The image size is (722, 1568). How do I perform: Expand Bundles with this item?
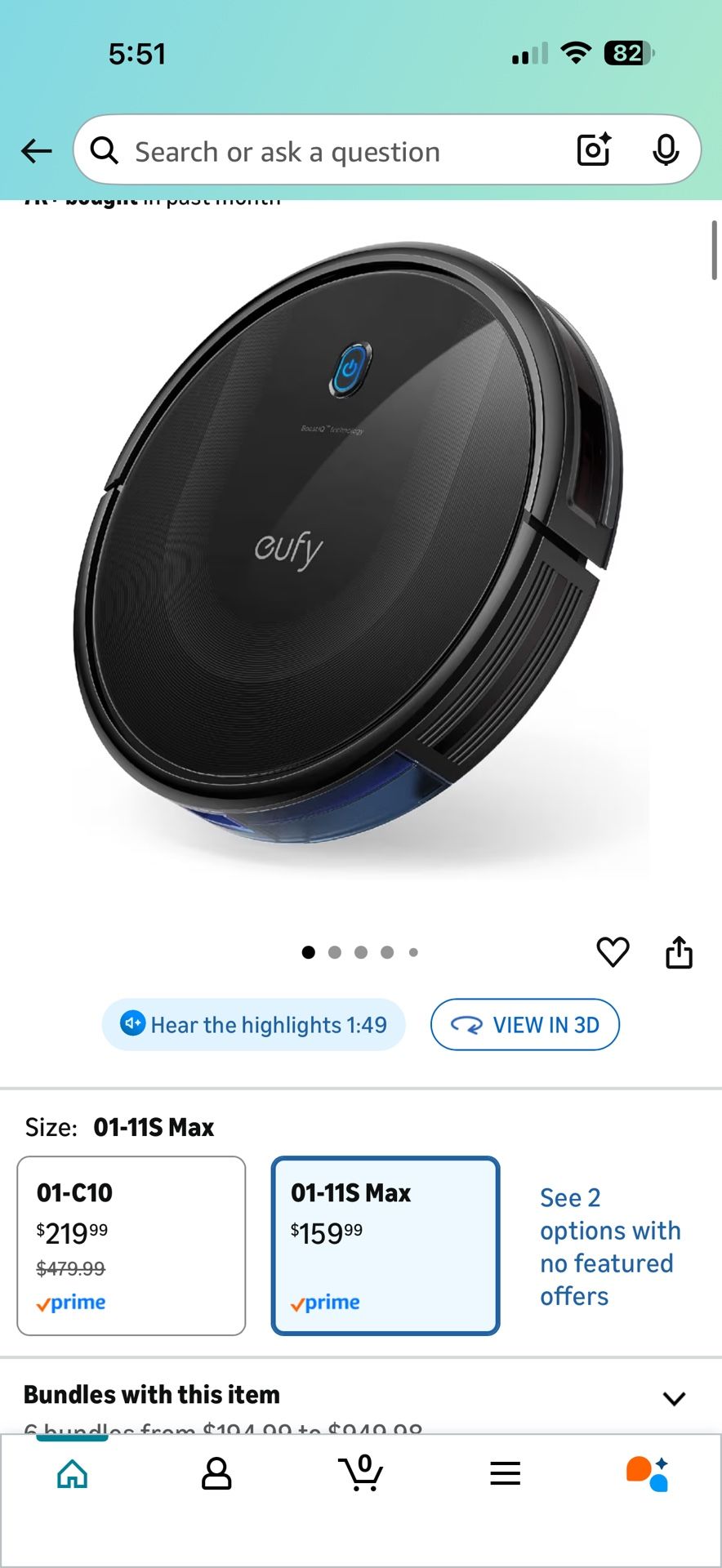(x=674, y=1398)
